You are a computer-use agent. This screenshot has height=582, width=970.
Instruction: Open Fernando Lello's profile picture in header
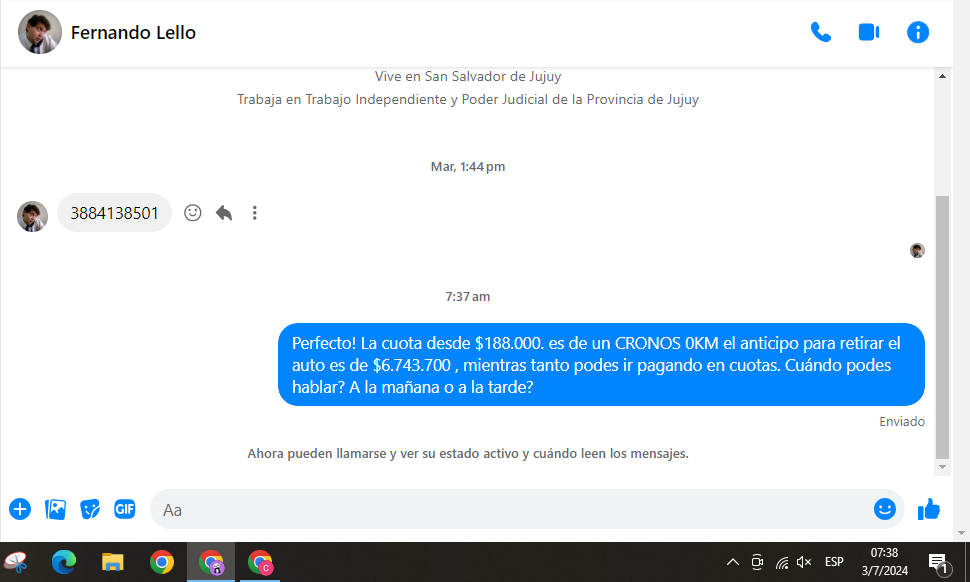point(40,33)
